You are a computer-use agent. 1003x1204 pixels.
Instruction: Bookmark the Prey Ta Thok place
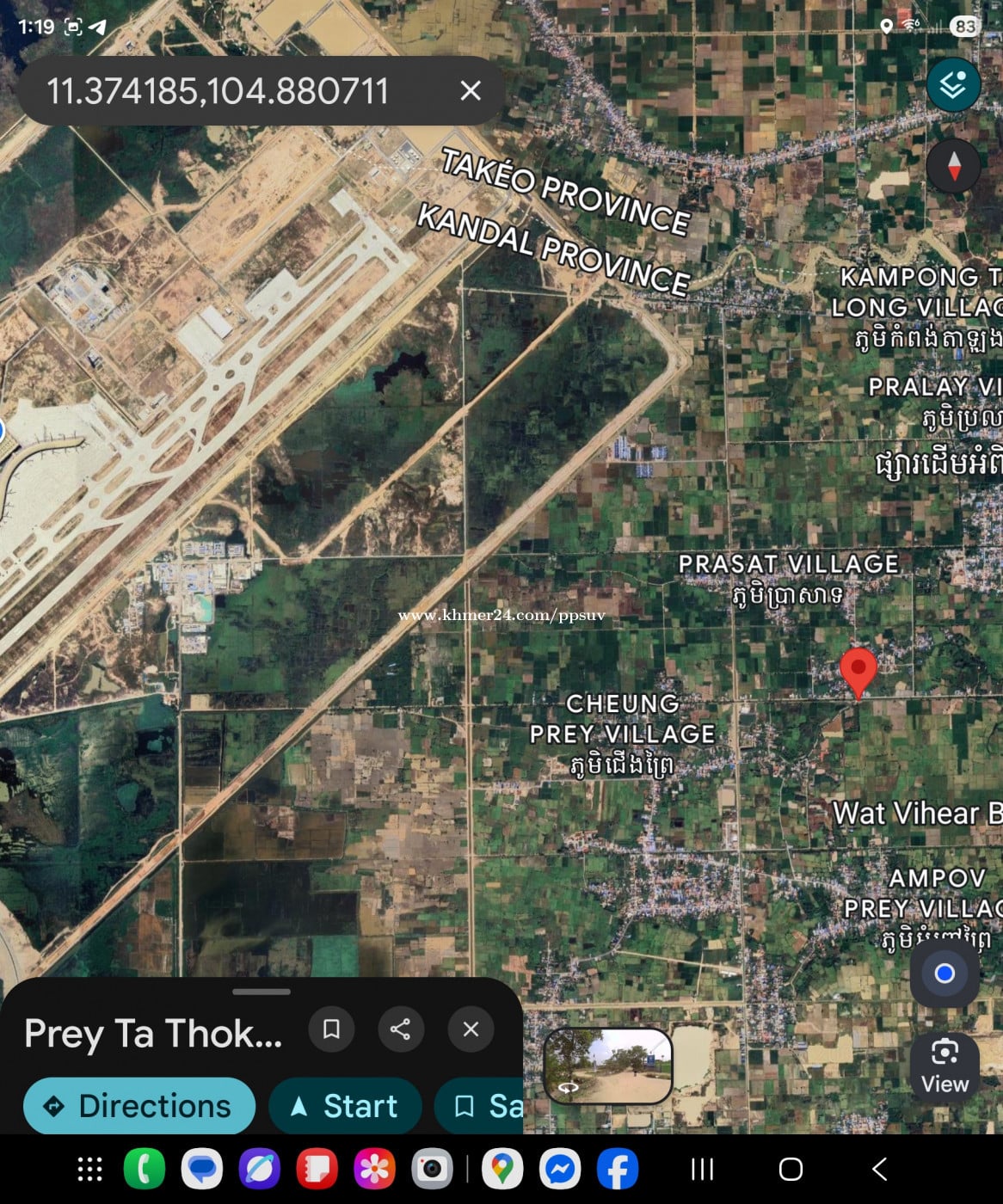point(331,1029)
